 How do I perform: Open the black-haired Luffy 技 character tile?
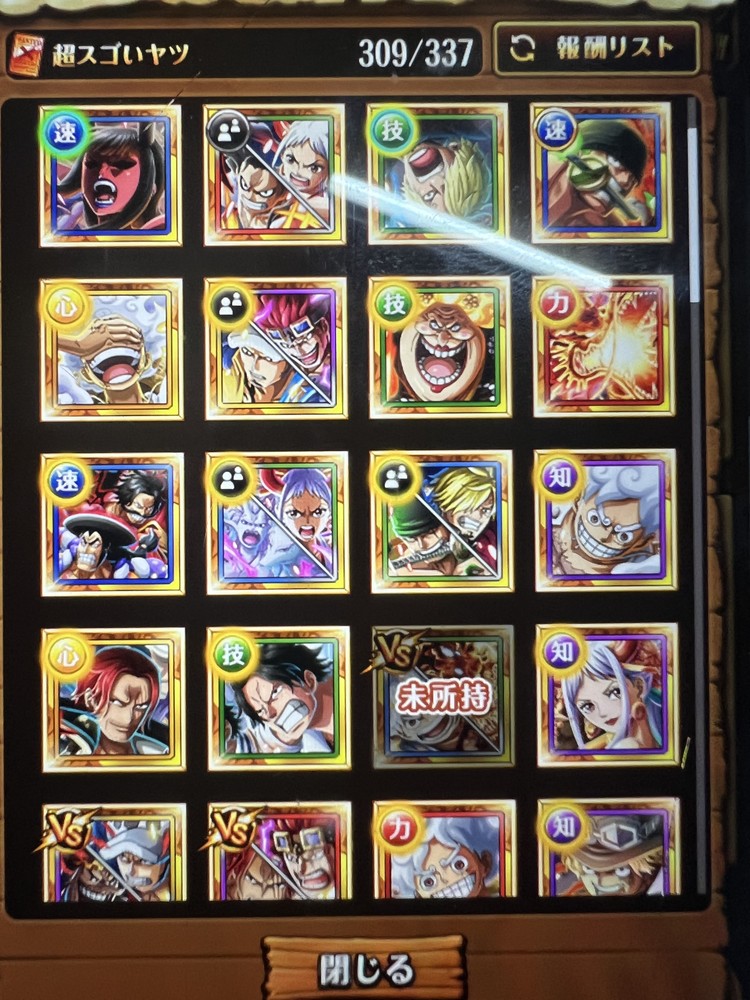(x=279, y=698)
